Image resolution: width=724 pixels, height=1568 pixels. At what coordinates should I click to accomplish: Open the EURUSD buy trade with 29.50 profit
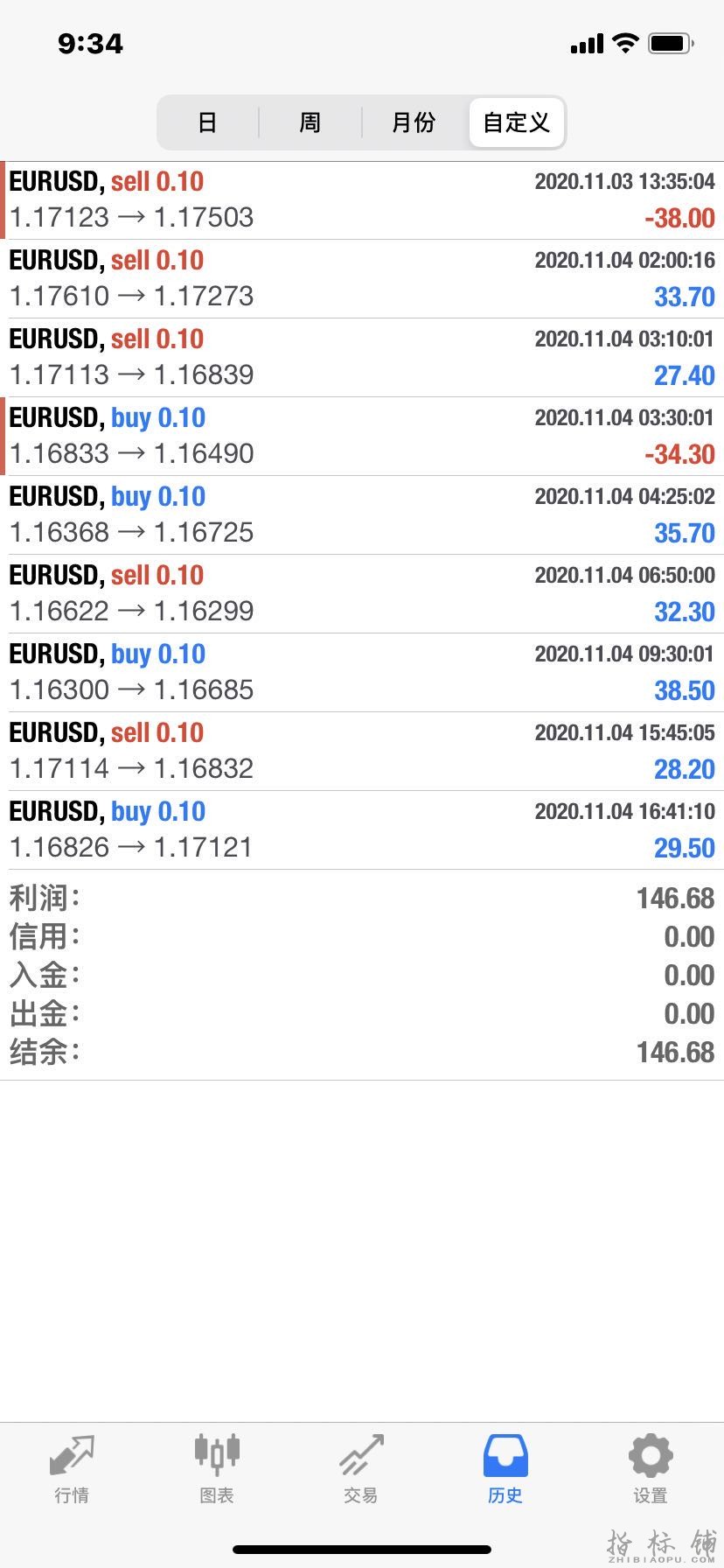coord(362,830)
